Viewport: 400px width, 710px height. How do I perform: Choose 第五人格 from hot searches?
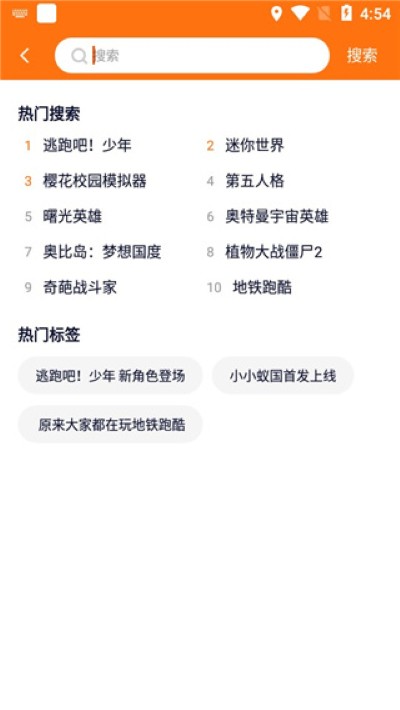(255, 181)
